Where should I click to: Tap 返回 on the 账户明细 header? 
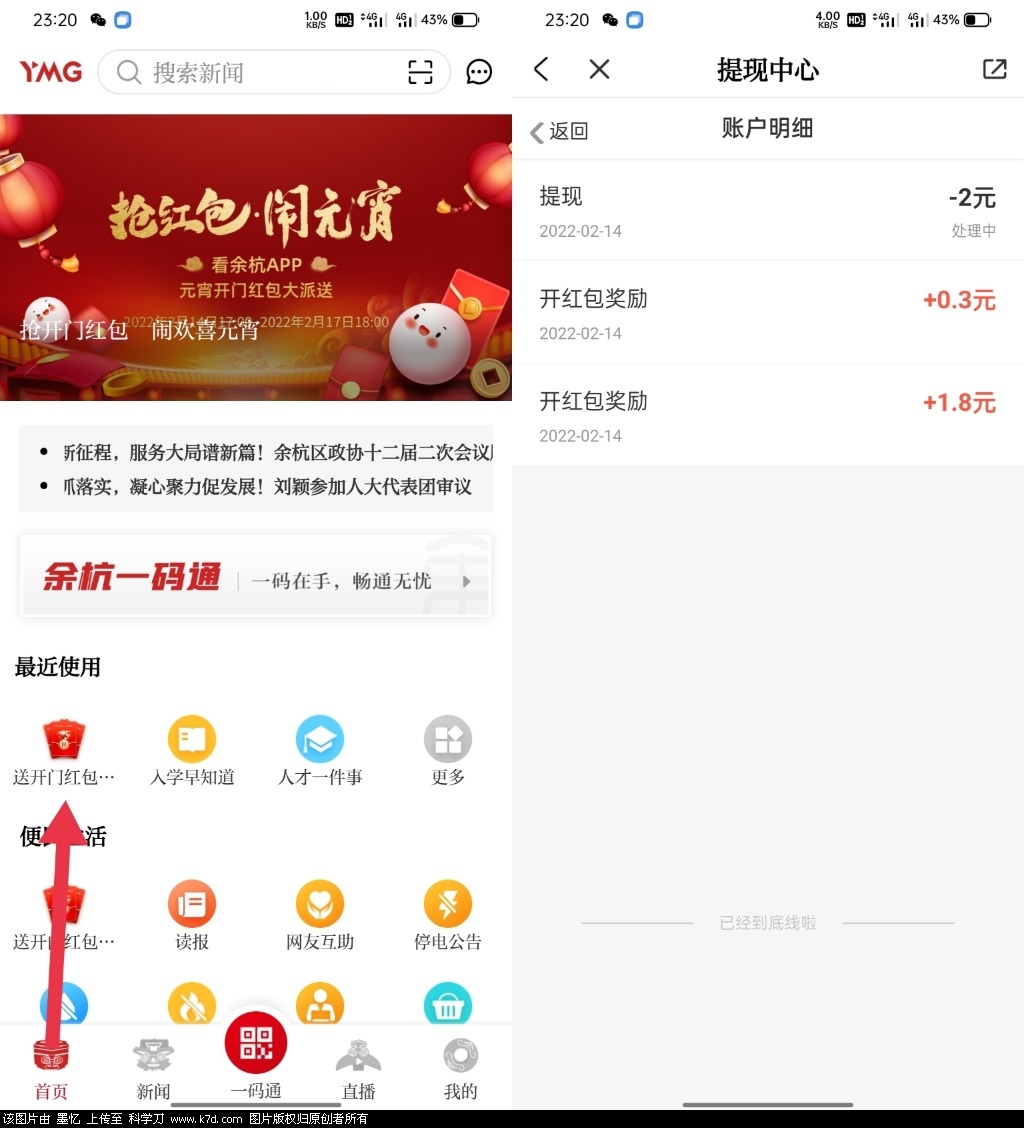[x=560, y=131]
